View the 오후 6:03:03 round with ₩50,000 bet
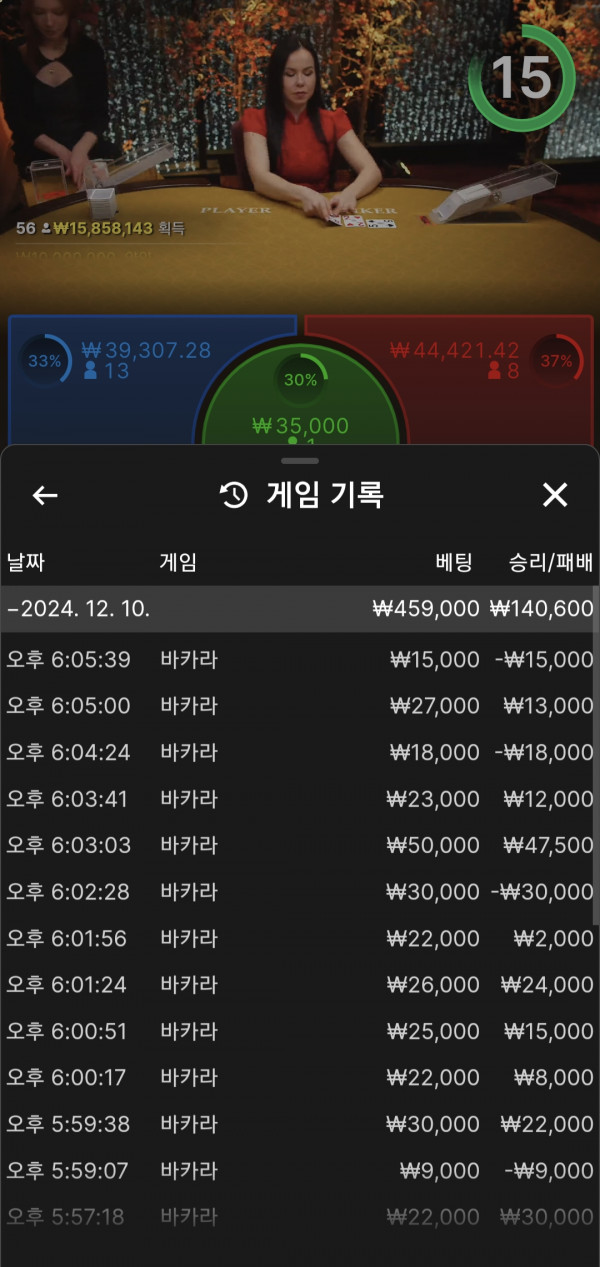 (x=298, y=845)
